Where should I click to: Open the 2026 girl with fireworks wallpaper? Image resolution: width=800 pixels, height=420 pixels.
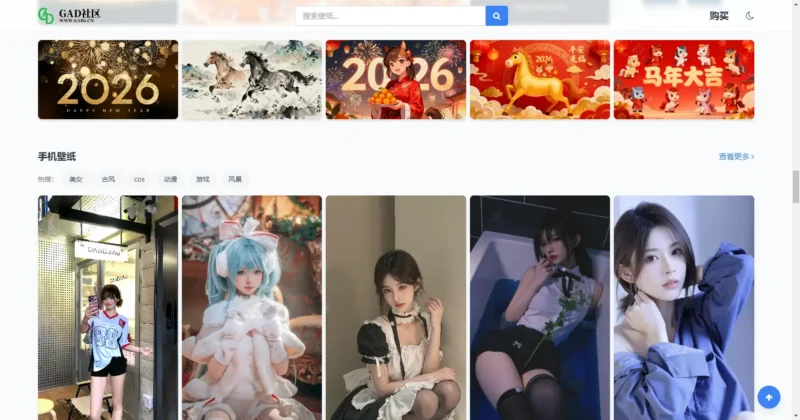click(396, 80)
